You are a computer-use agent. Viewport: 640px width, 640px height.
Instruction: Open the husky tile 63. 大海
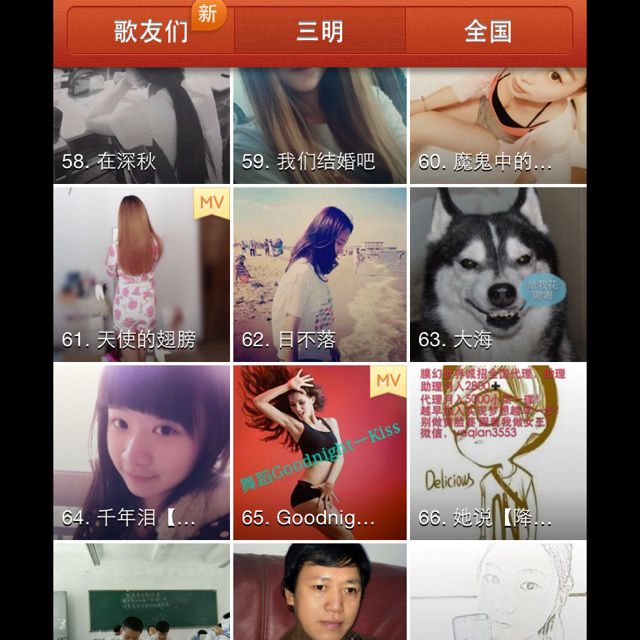498,274
